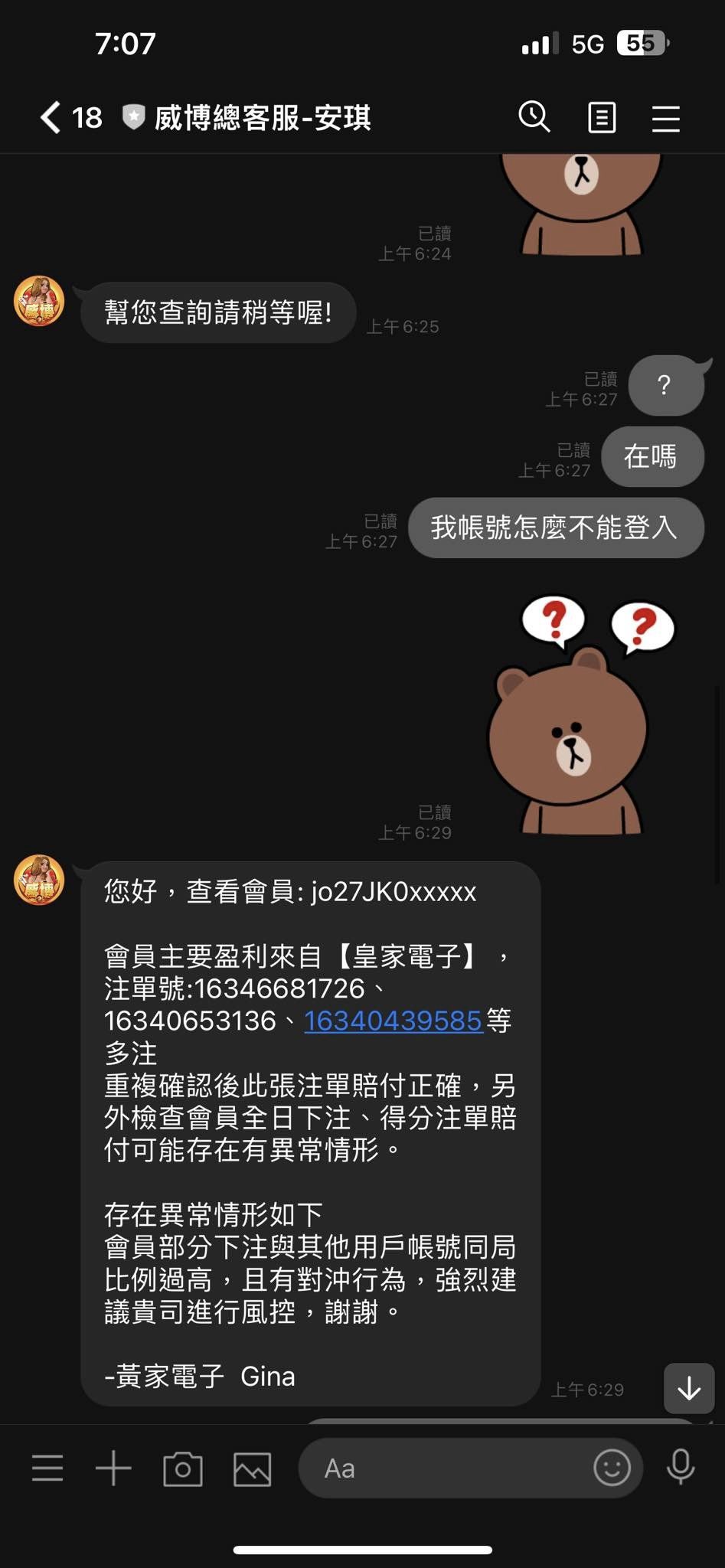Open the notes and albums icon
The height and width of the screenshot is (1568, 725).
(x=602, y=118)
